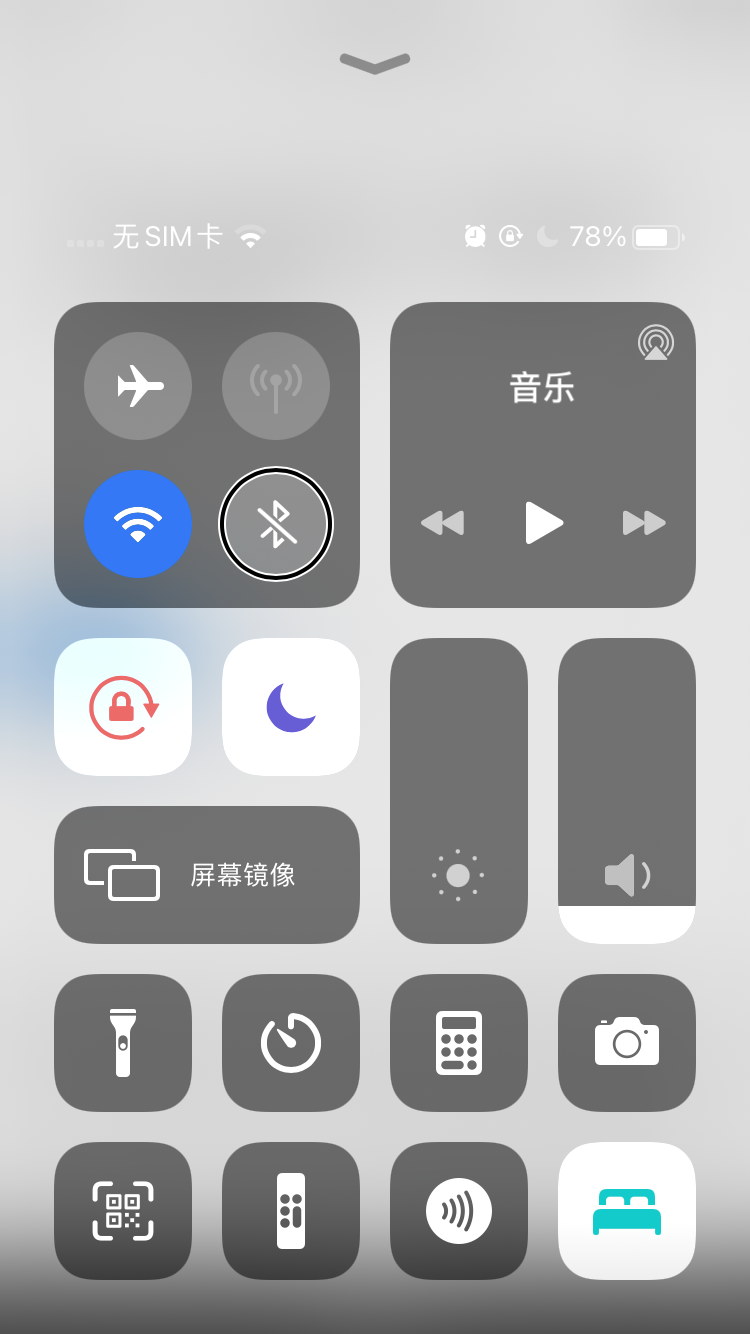Image resolution: width=750 pixels, height=1334 pixels.
Task: Open the Apple TV remote
Action: (291, 1211)
